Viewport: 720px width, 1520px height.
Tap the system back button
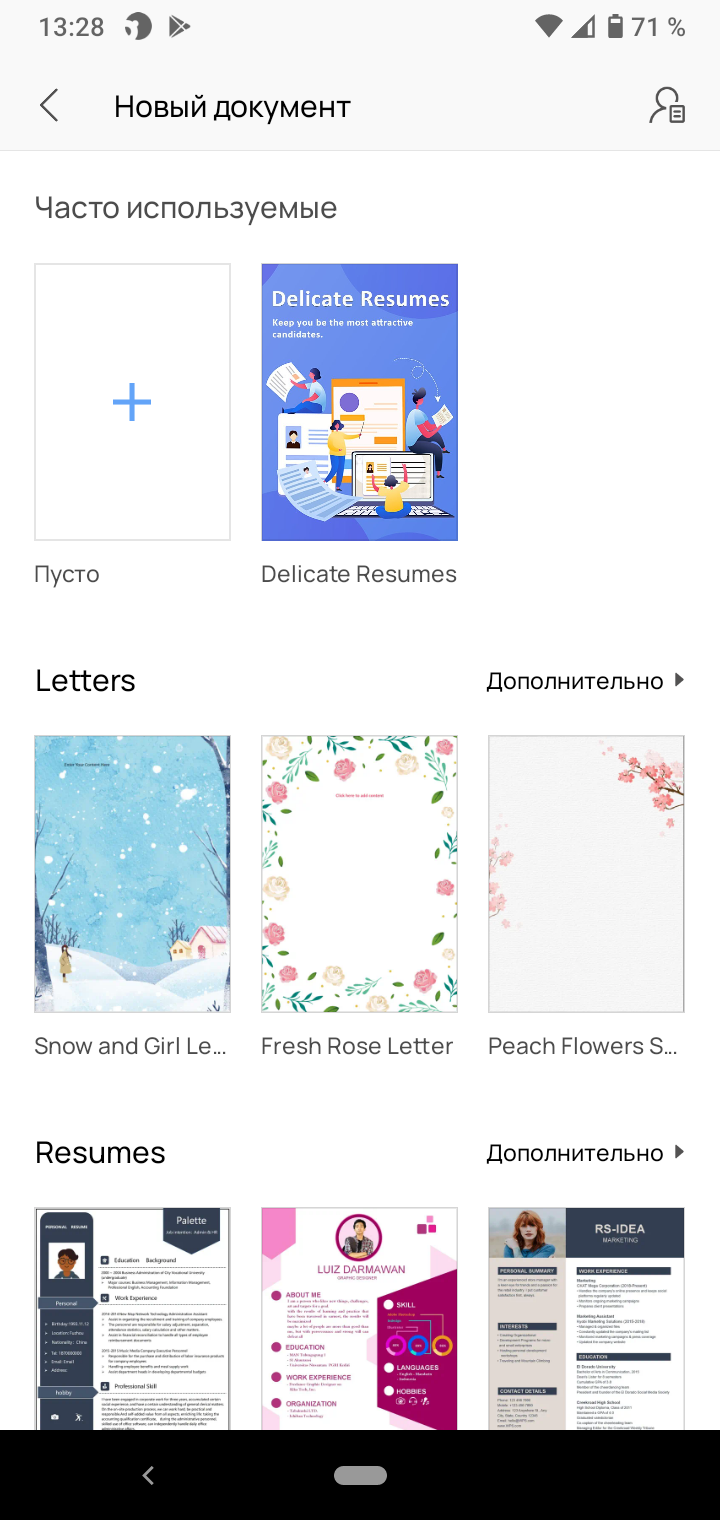[148, 1475]
